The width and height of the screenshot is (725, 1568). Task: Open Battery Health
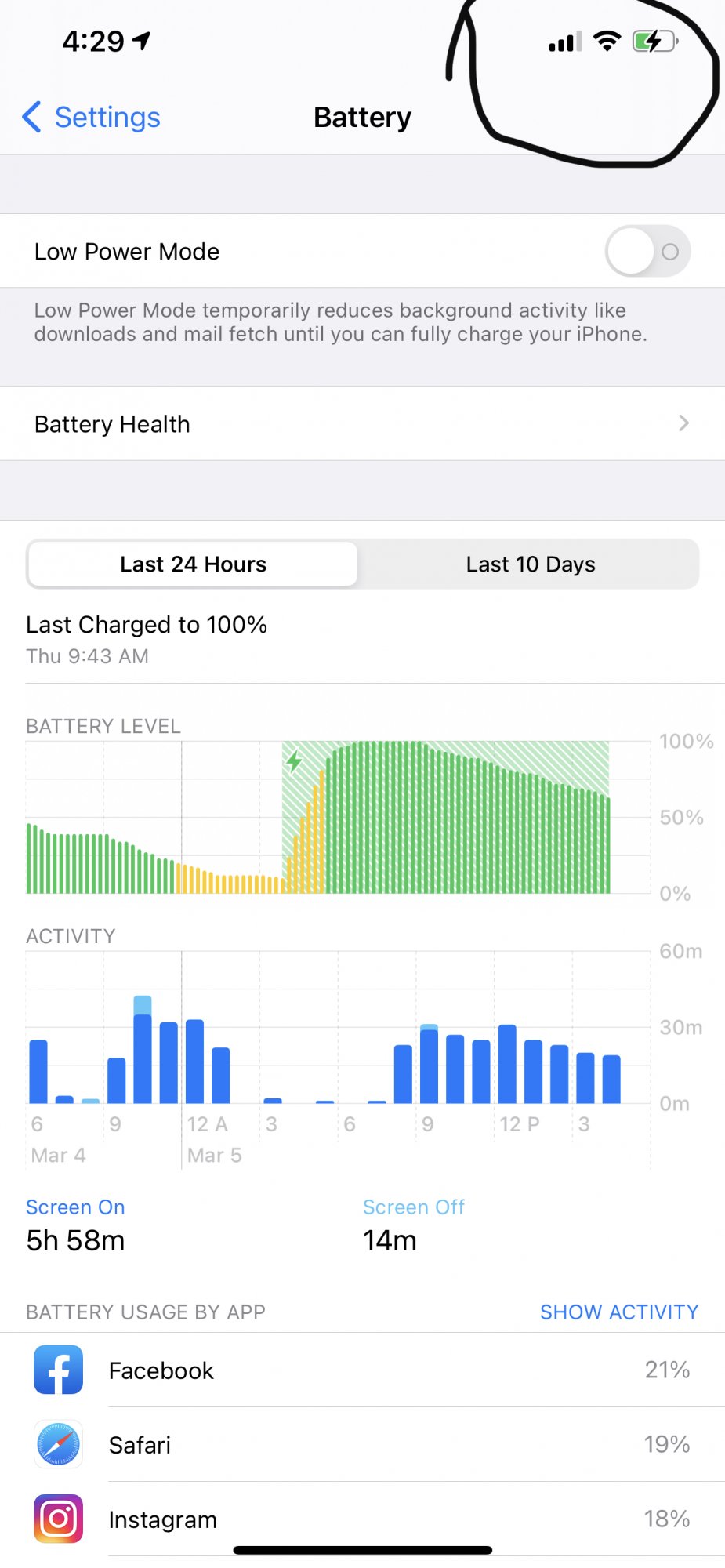click(x=362, y=424)
